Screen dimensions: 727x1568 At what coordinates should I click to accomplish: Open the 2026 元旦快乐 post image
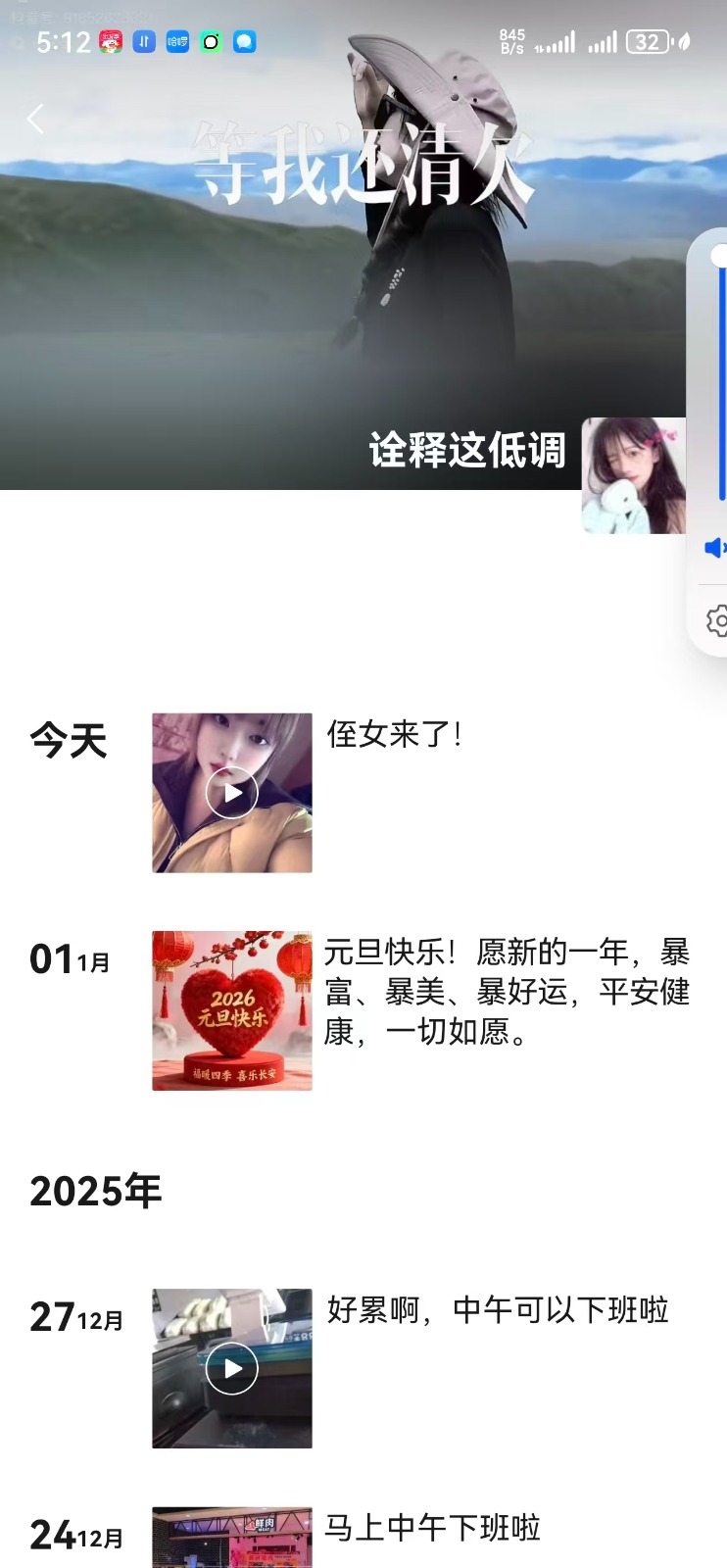232,1010
